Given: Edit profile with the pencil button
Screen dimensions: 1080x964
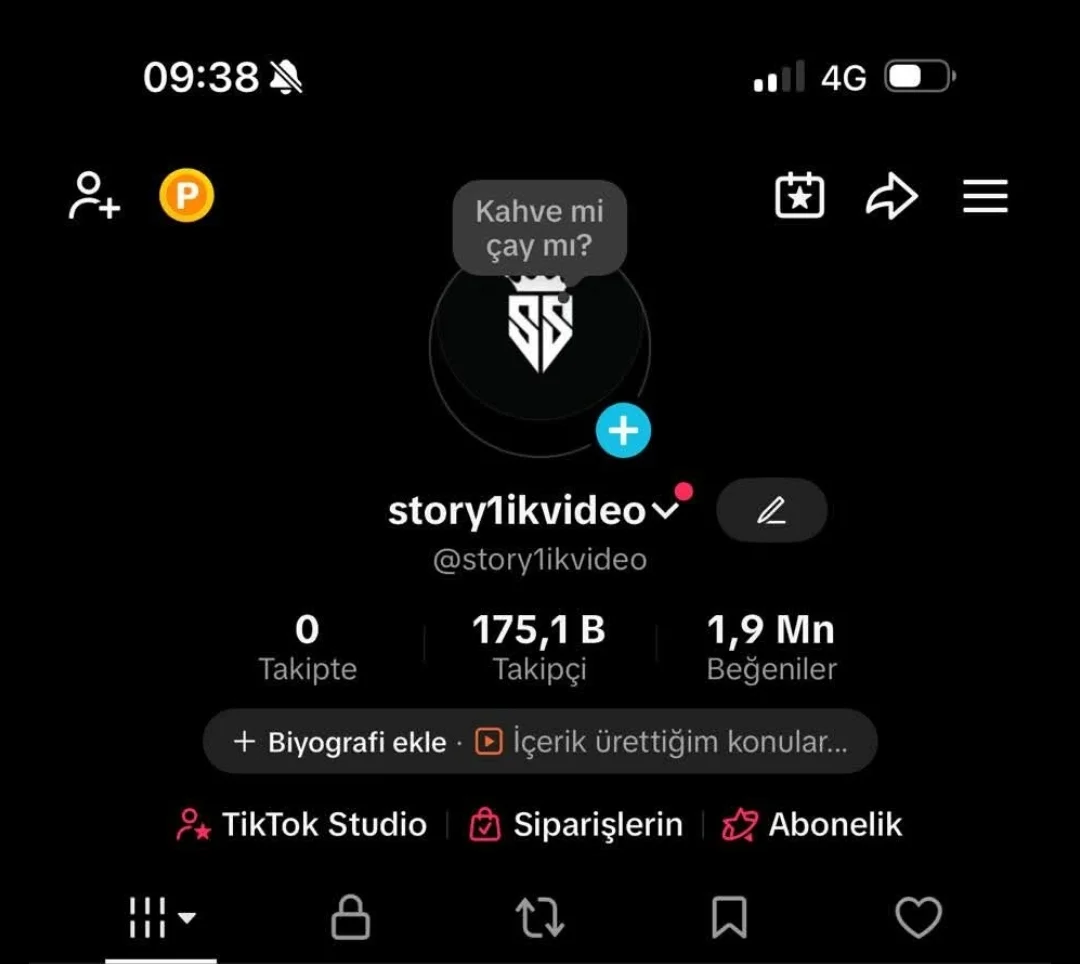Looking at the screenshot, I should tap(771, 511).
